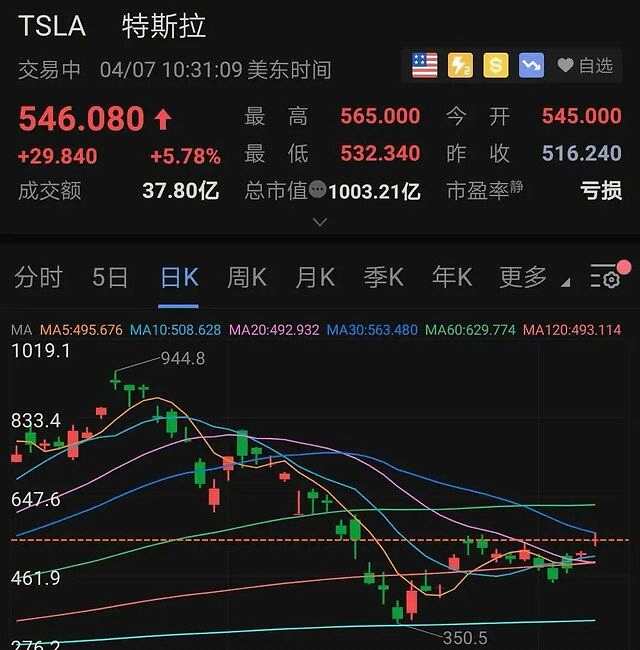
Task: Open the 日K daily candlestick tab
Action: (179, 277)
